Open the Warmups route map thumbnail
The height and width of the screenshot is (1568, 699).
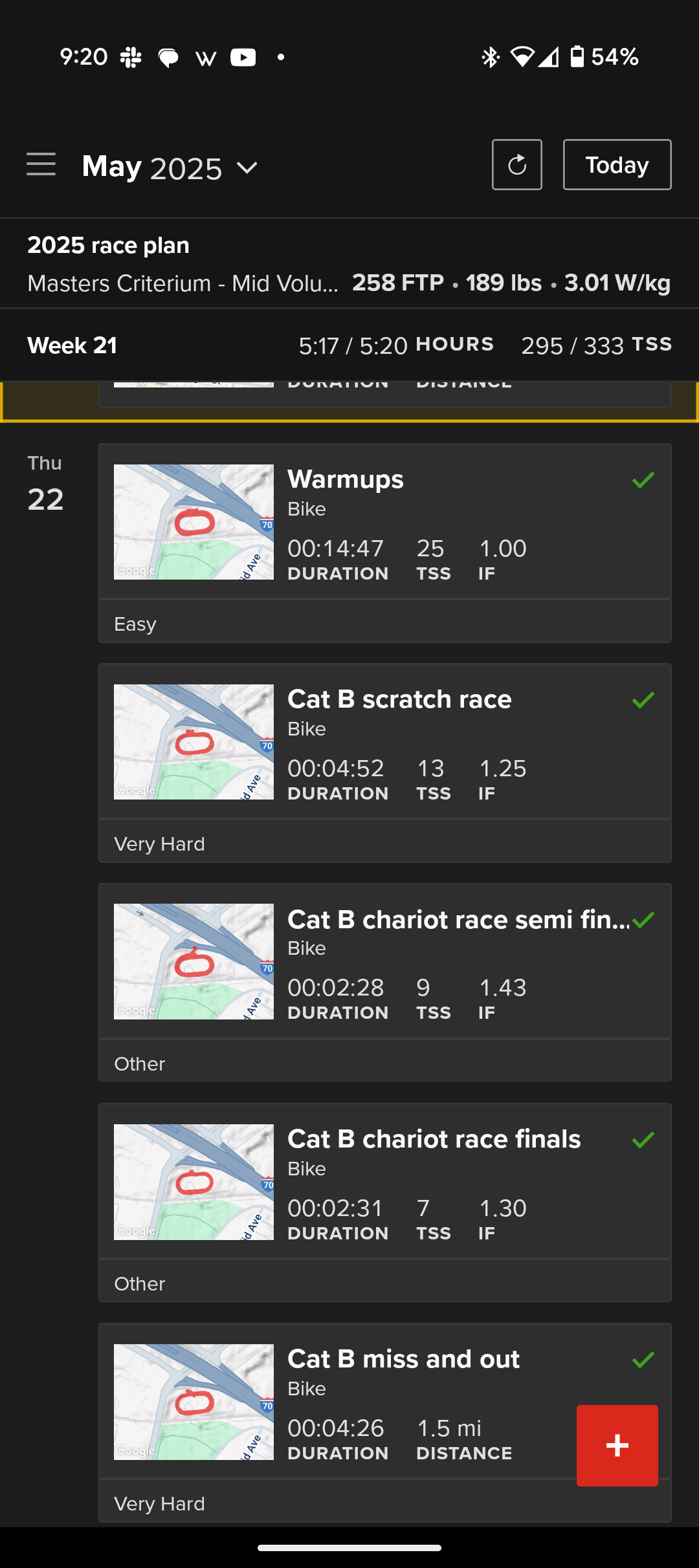click(x=193, y=521)
